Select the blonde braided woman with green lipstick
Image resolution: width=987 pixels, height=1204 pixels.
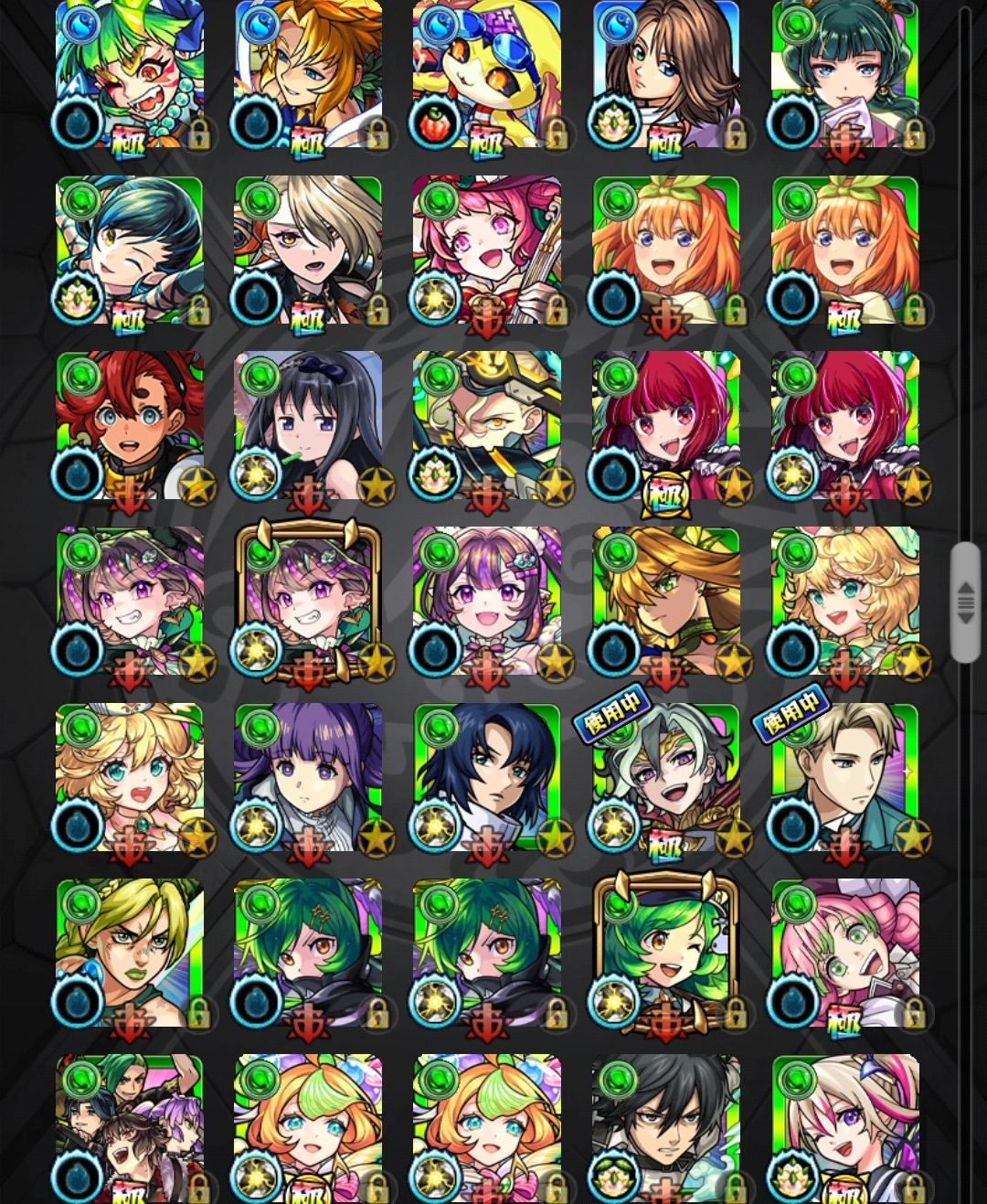pos(129,952)
